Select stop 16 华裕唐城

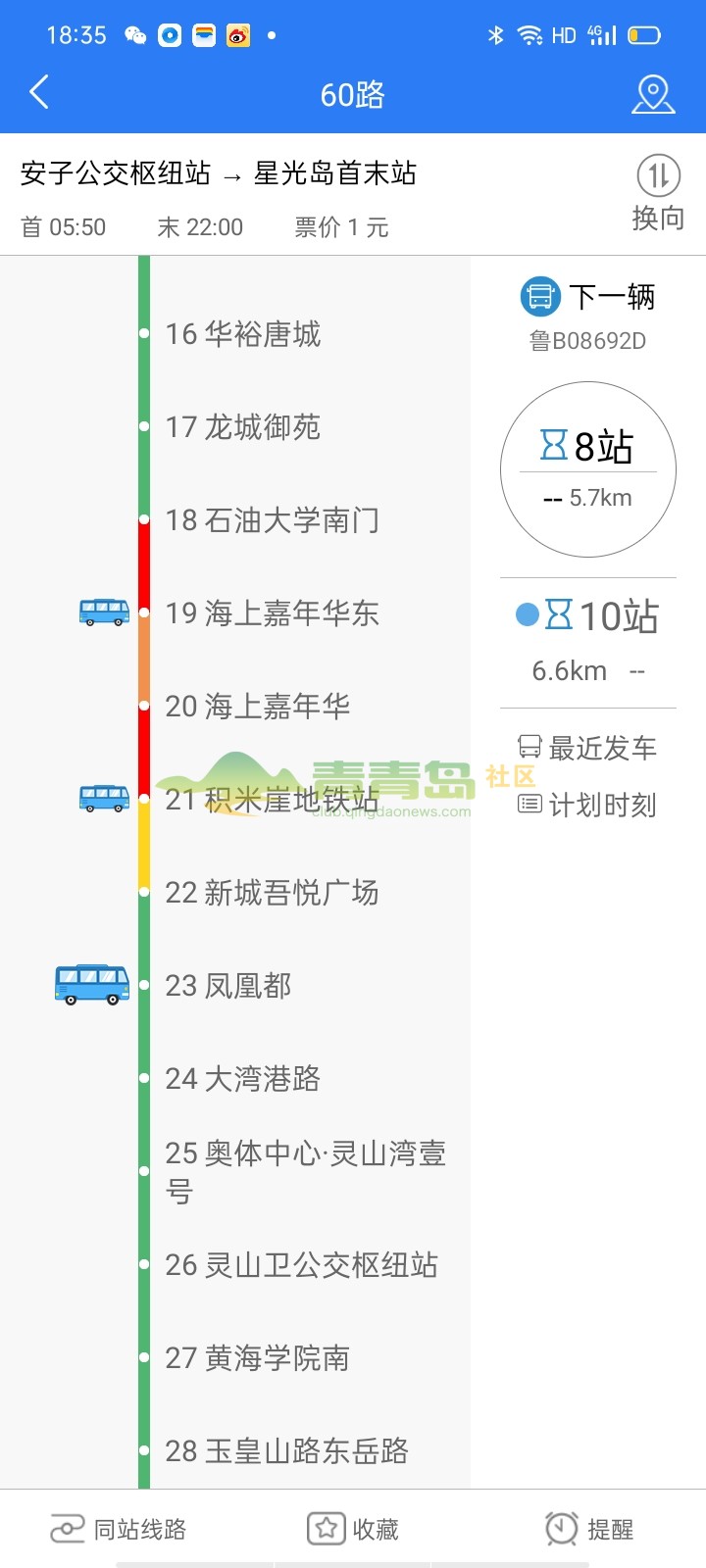coord(242,334)
